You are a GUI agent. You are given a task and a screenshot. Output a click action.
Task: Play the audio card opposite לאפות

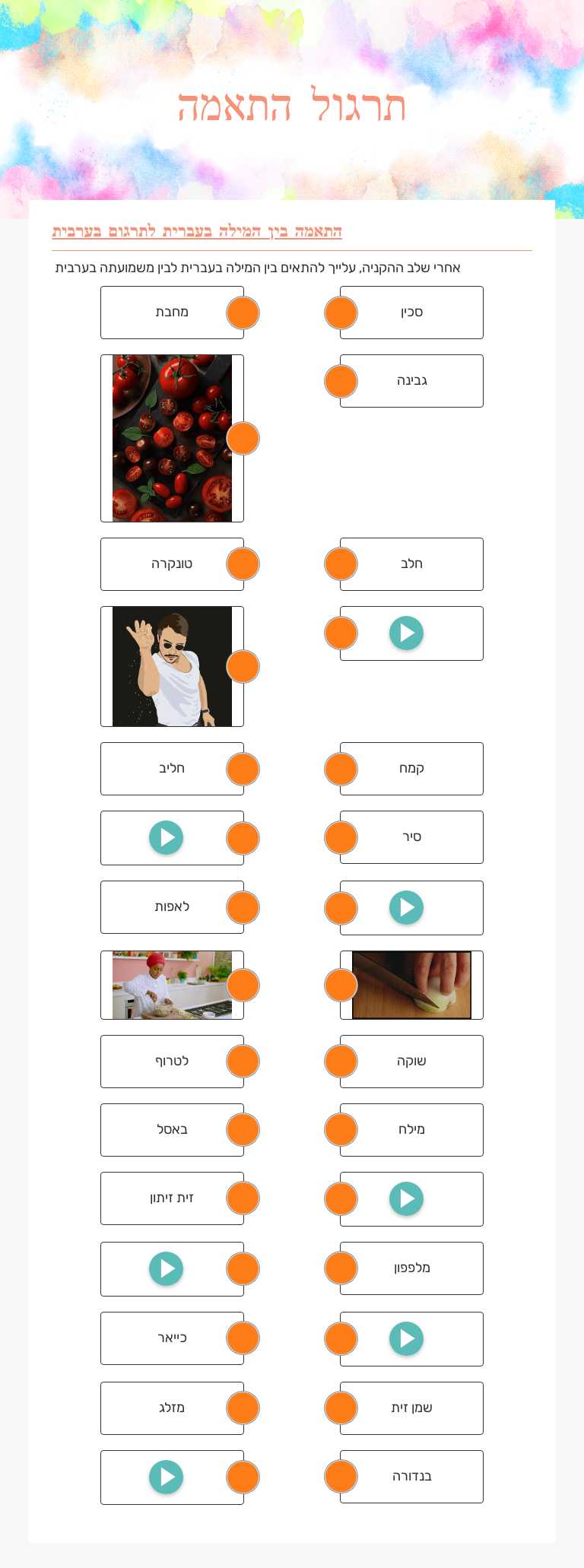point(407,906)
